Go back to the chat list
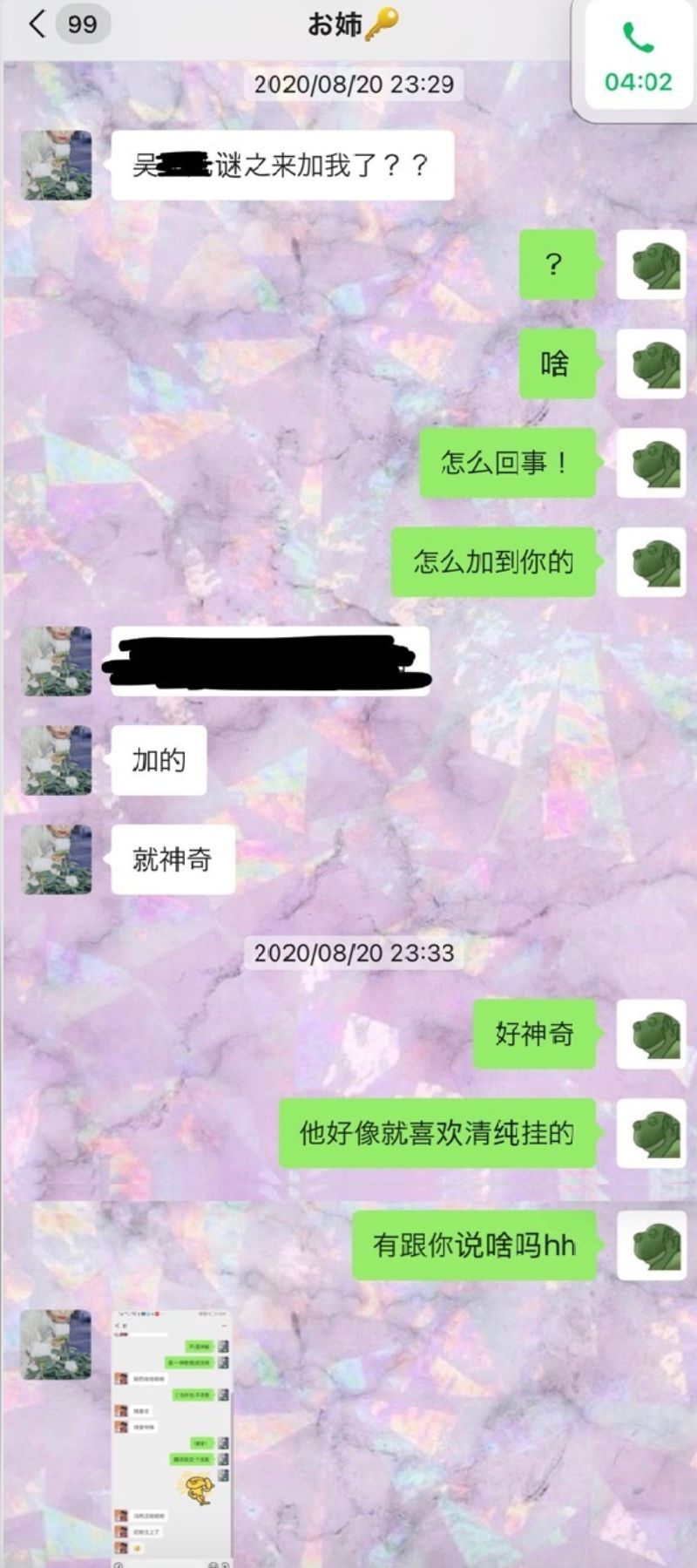 (x=37, y=24)
